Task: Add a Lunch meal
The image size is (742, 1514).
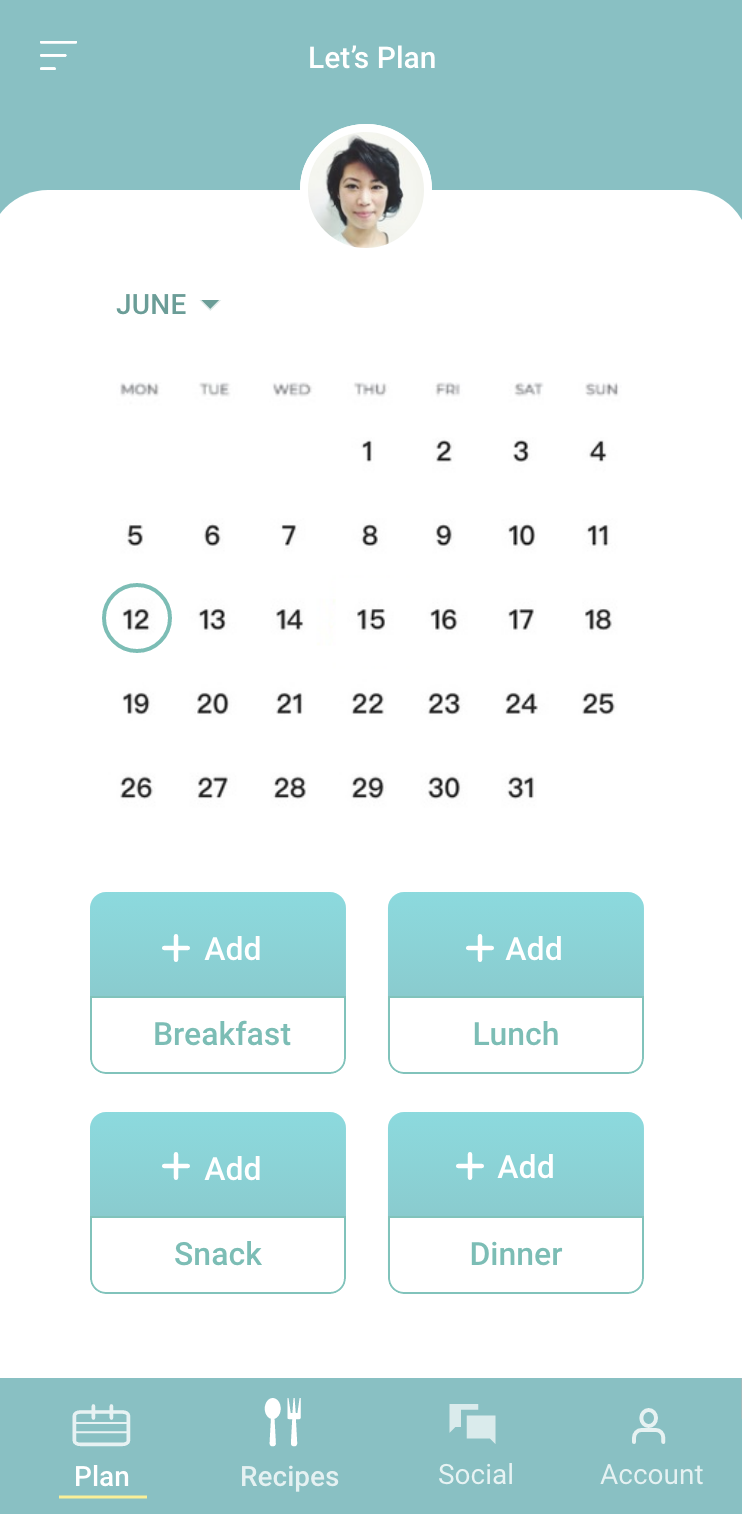Action: coord(516,983)
